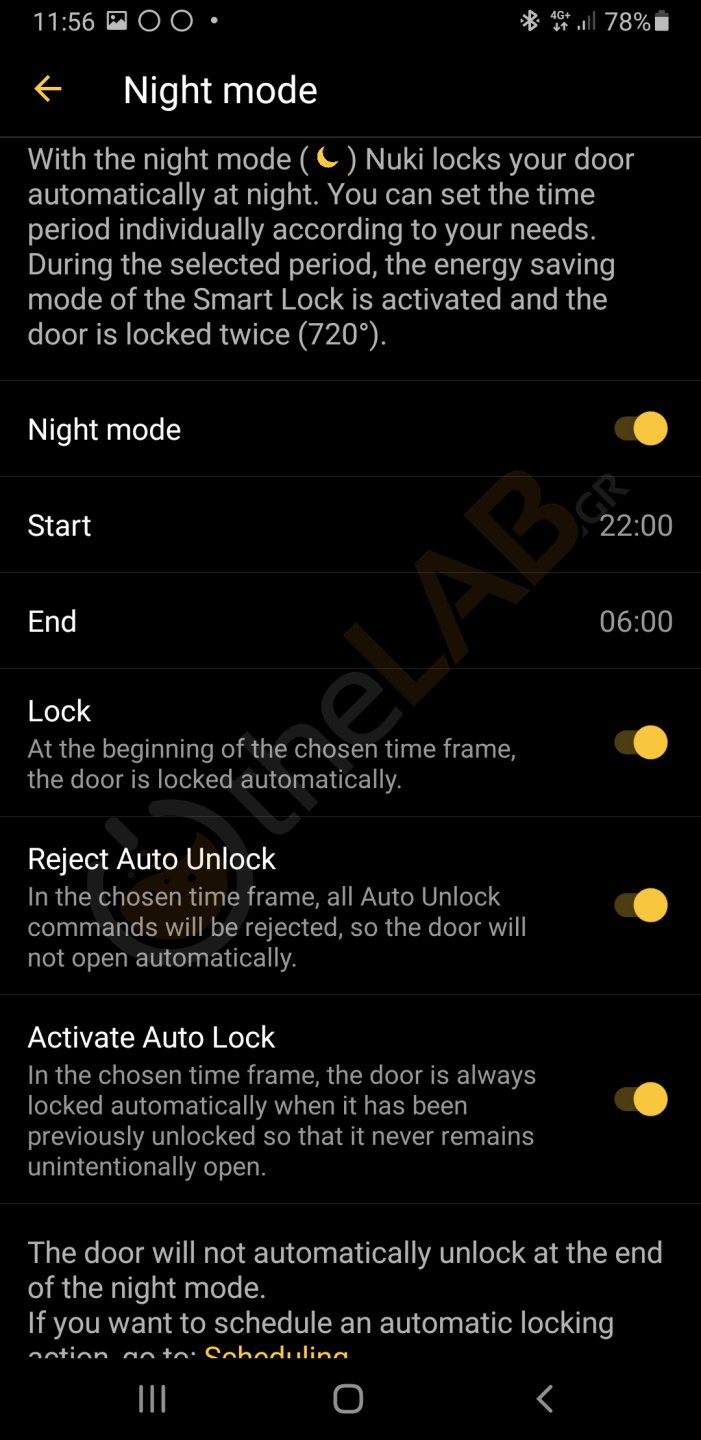701x1440 pixels.
Task: Change the End time 06:00
Action: [x=635, y=621]
